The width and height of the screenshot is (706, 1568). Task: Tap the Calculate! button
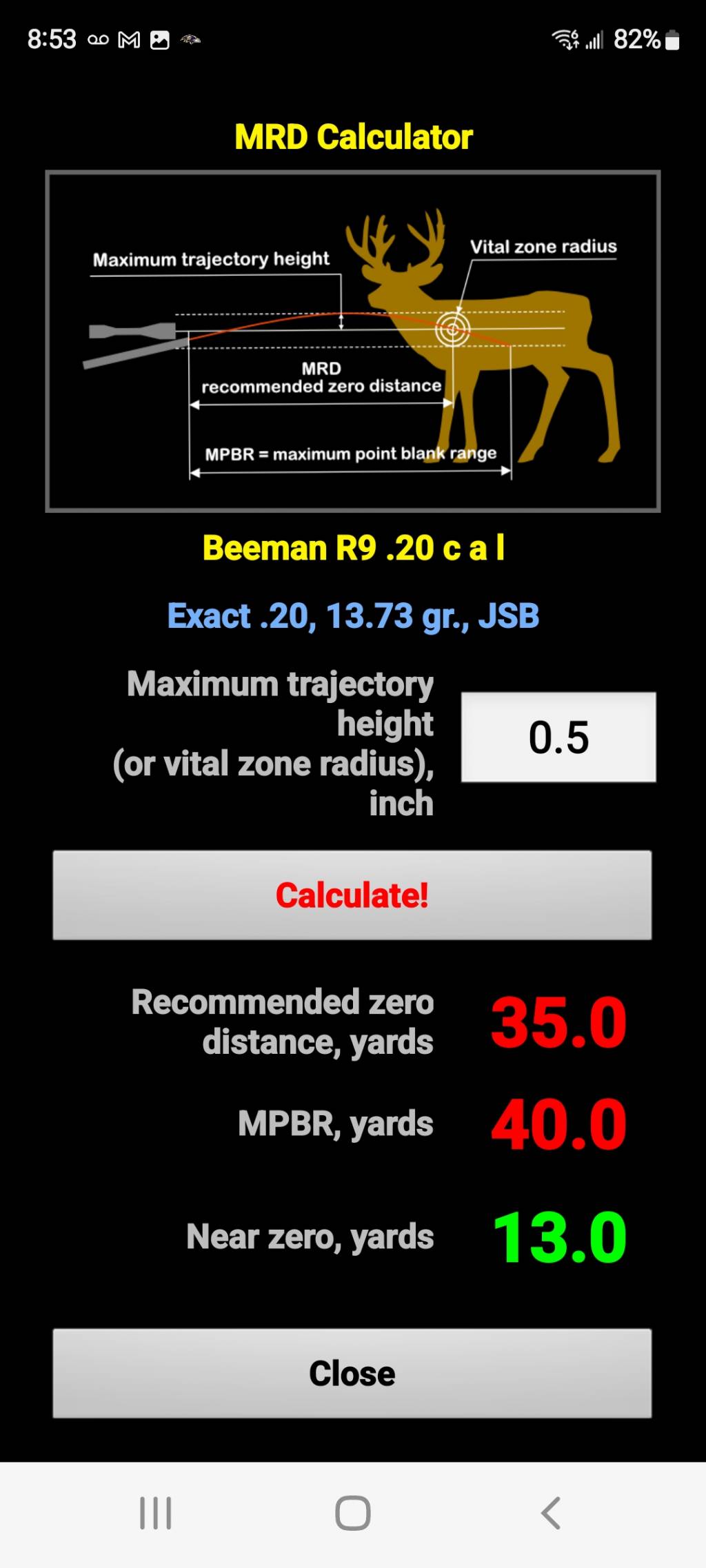[x=352, y=895]
